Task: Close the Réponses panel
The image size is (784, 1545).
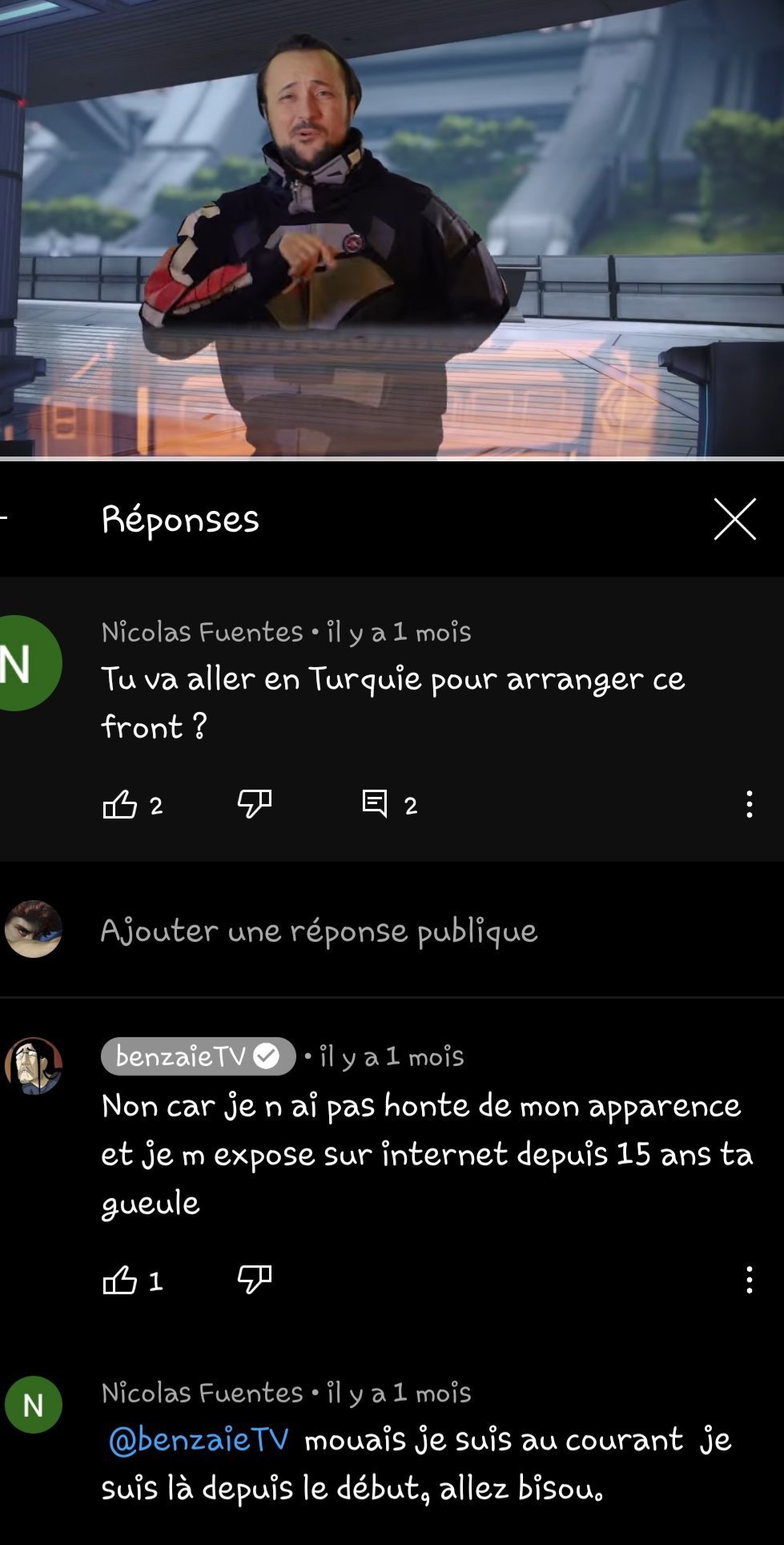Action: [734, 519]
